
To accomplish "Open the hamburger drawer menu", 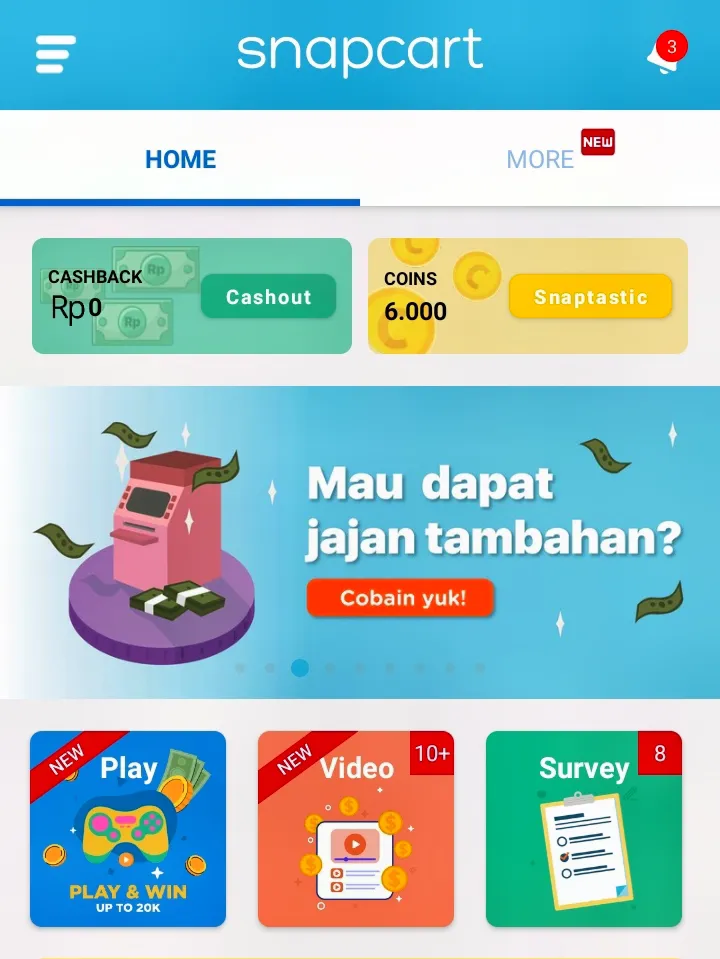I will pyautogui.click(x=56, y=54).
